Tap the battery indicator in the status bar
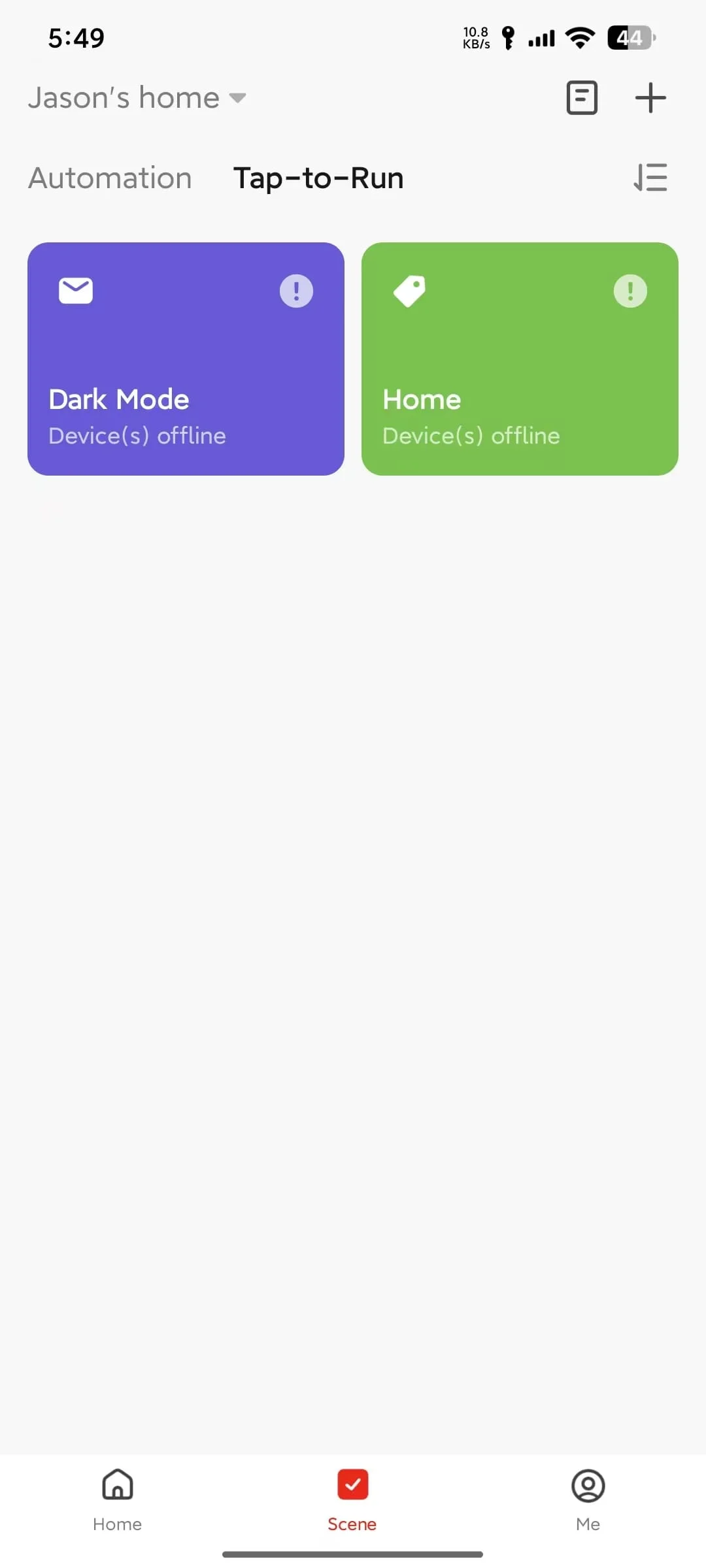The image size is (706, 1568). pos(629,38)
